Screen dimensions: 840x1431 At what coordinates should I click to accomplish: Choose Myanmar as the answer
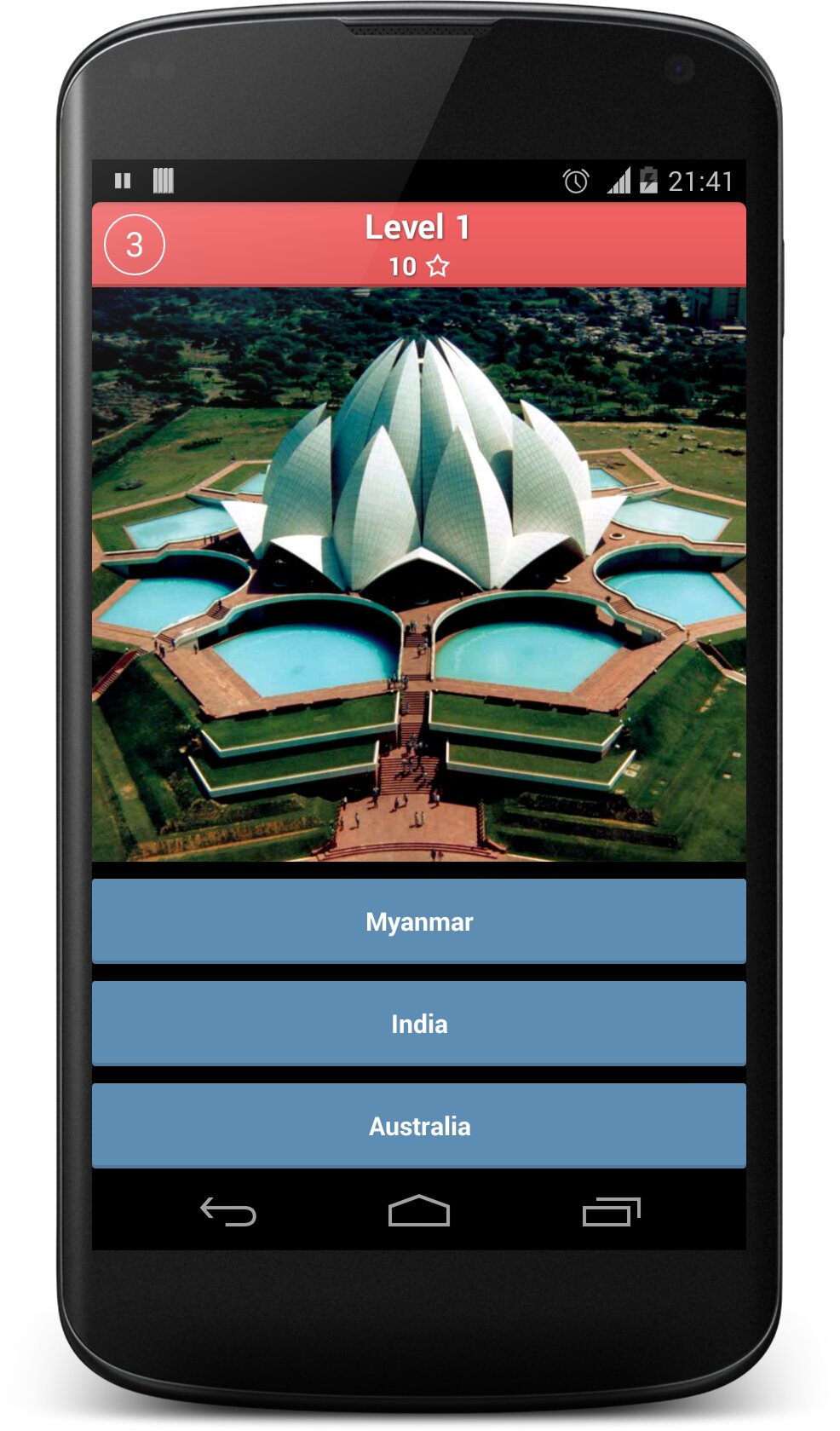(x=418, y=921)
